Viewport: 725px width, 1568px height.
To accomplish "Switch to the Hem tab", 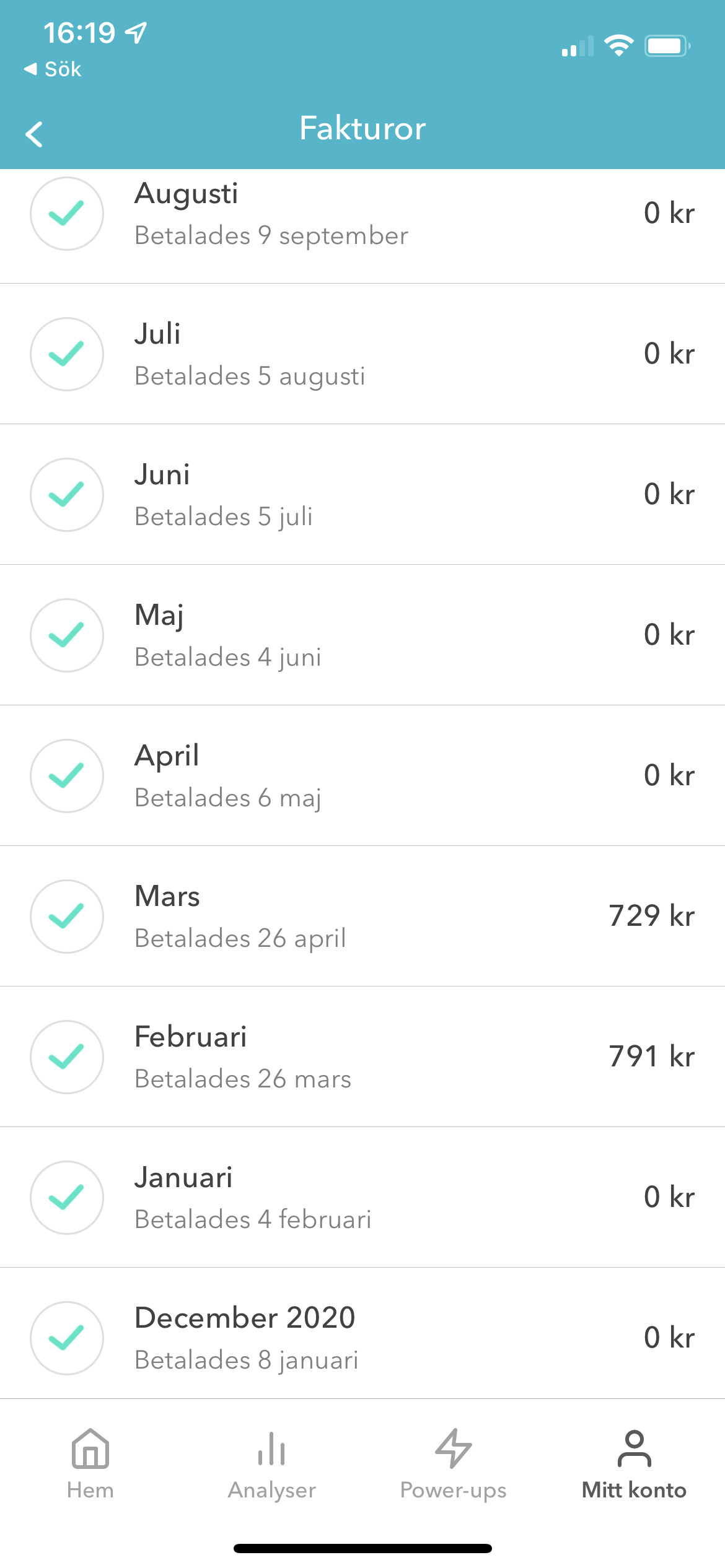I will [90, 1465].
